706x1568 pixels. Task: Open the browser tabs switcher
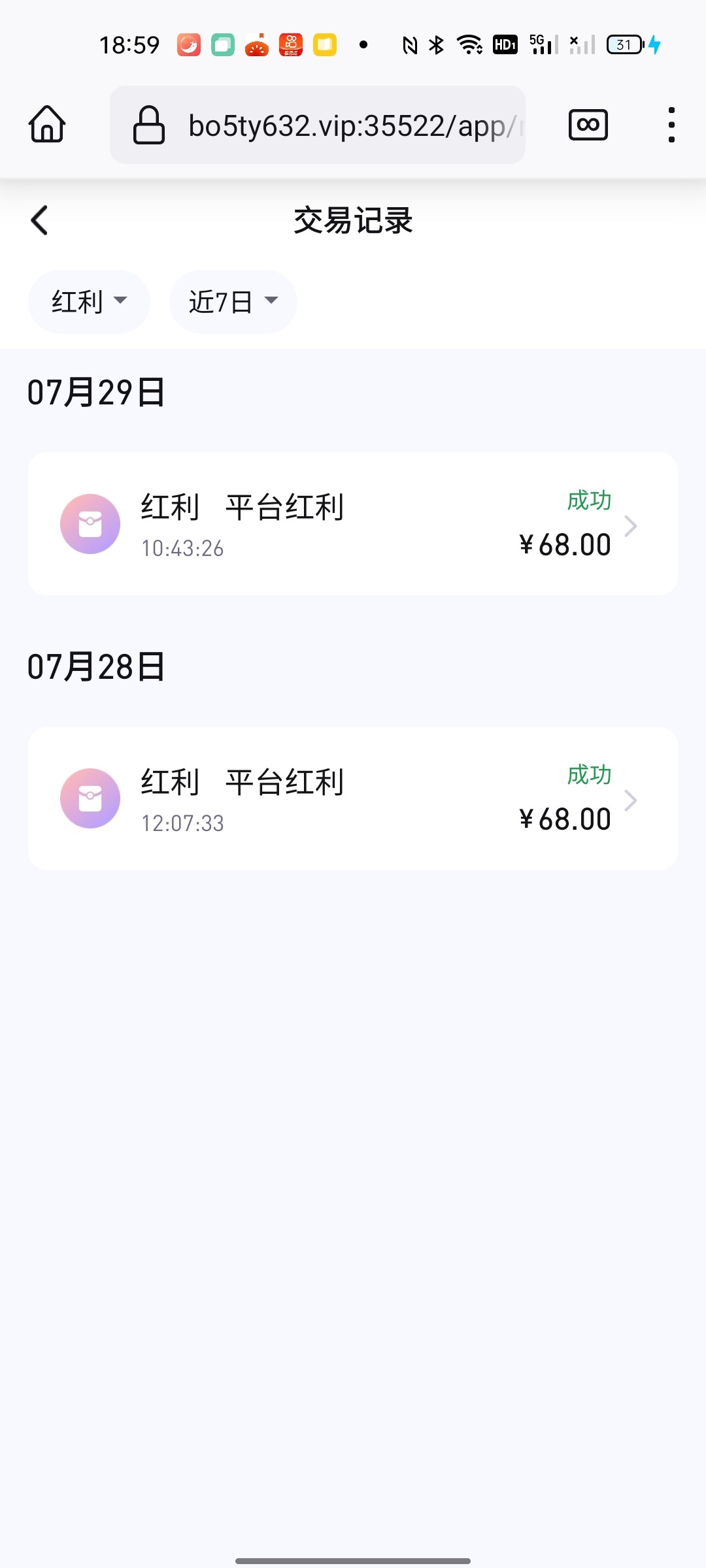(x=588, y=125)
